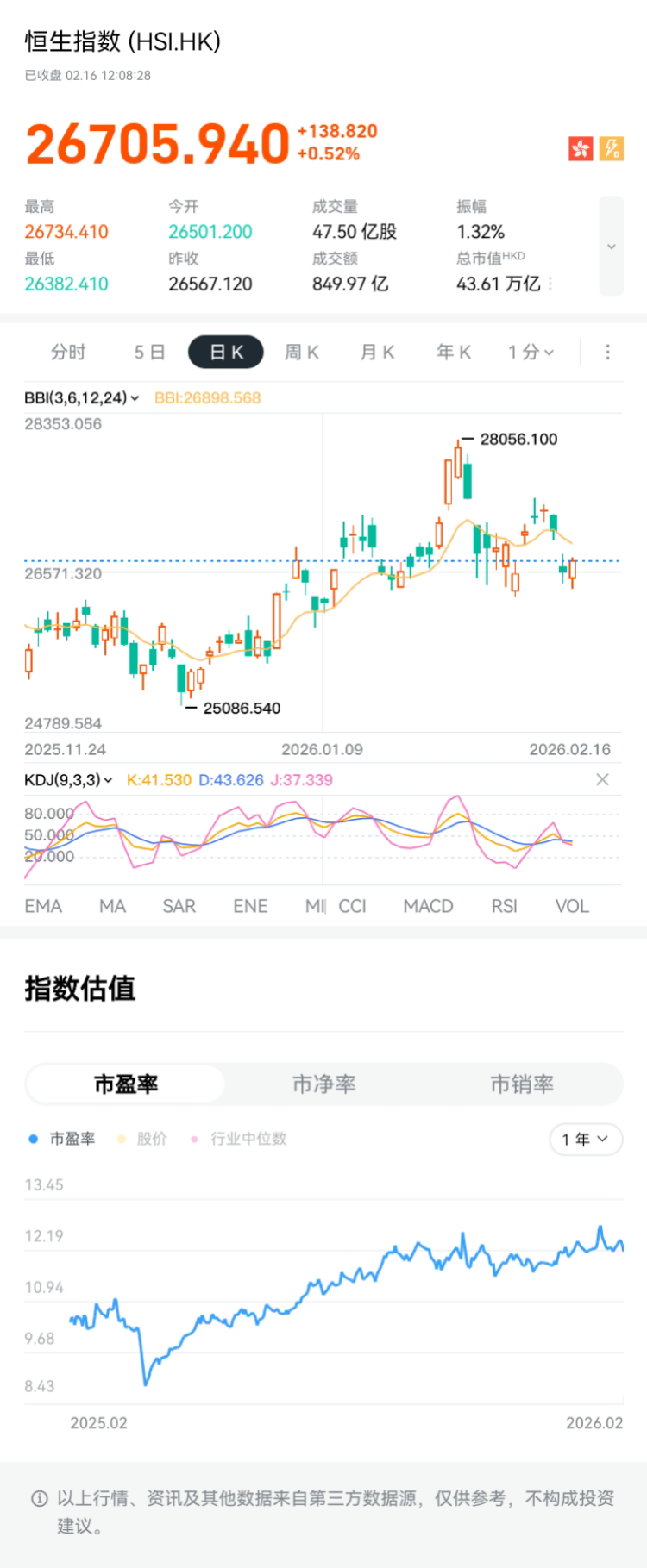Open the KDJ(9,3,3) indicator selector
Image resolution: width=647 pixels, height=1568 pixels.
[69, 780]
